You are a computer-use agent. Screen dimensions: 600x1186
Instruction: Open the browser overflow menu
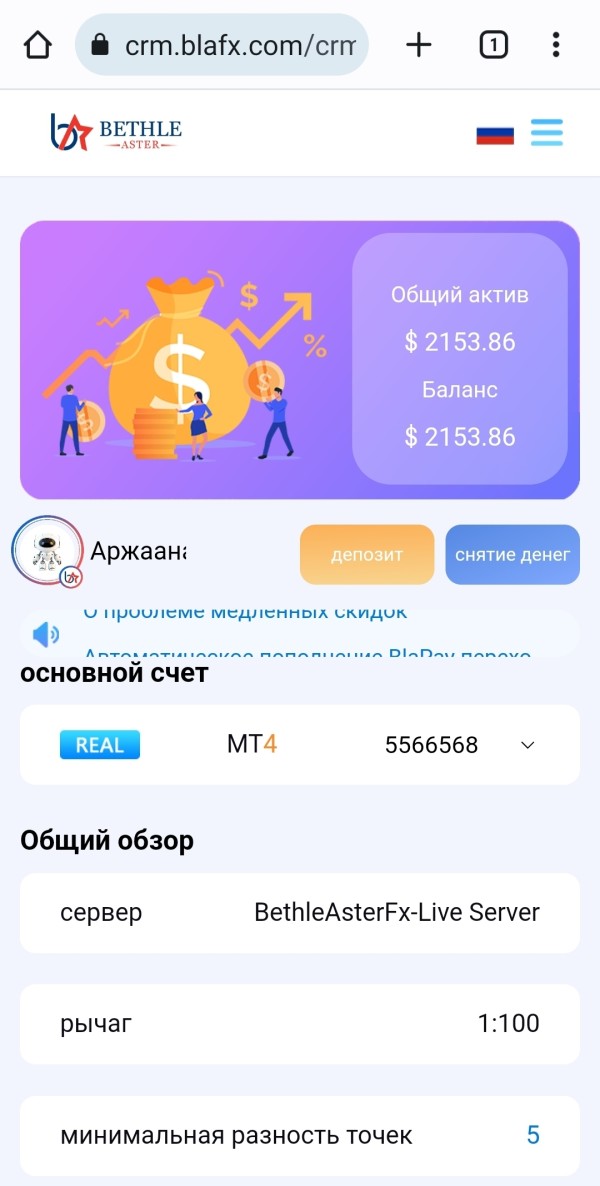pos(556,45)
